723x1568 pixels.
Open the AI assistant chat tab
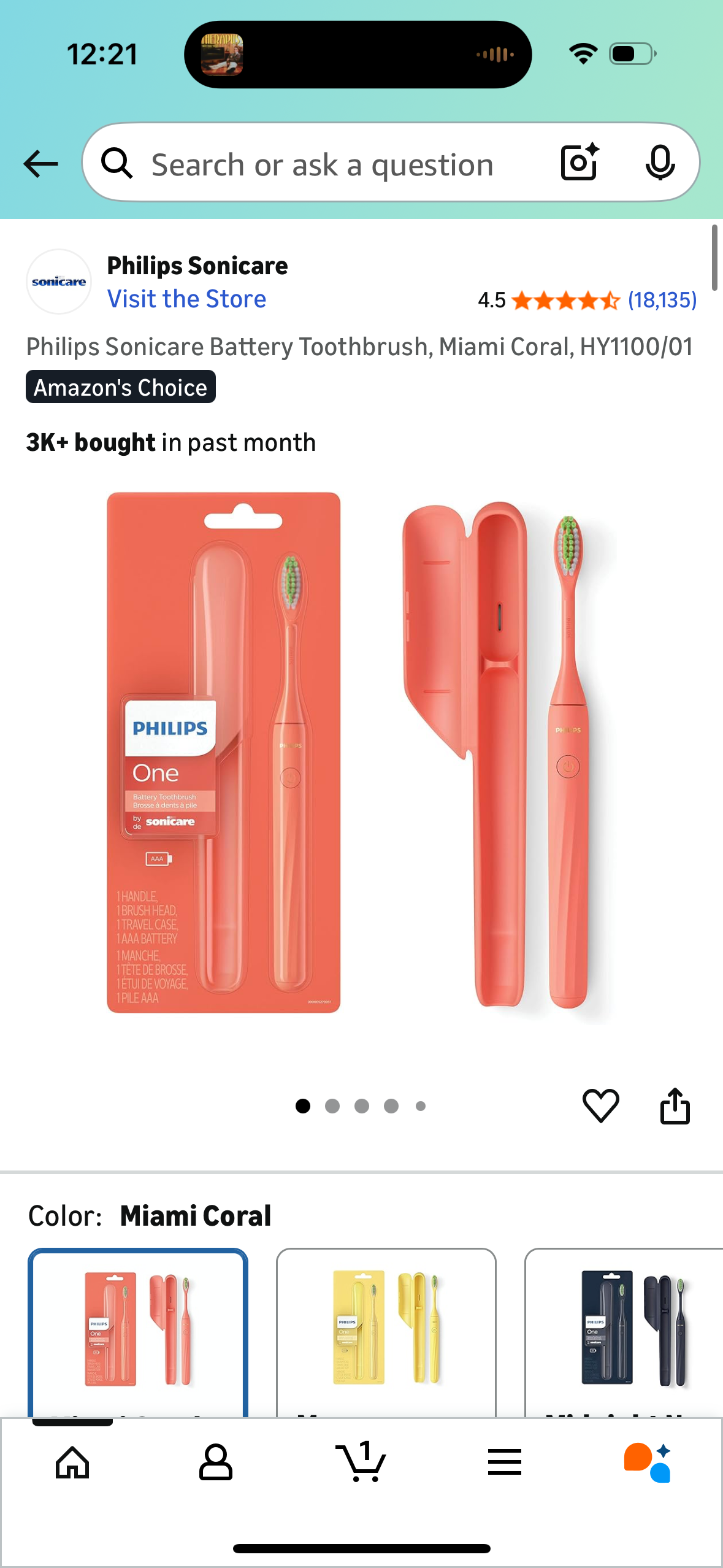648,1462
